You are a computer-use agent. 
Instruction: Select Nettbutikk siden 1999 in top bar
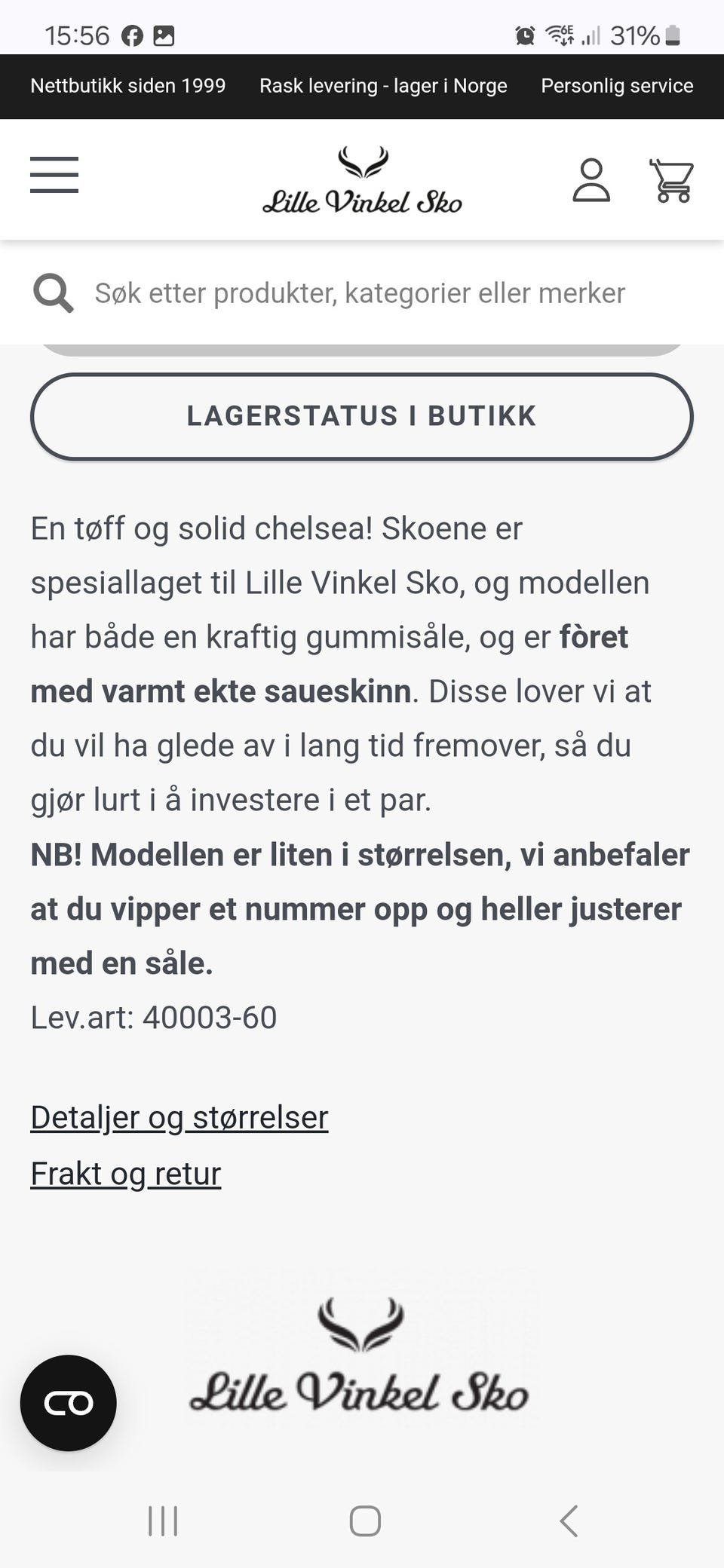pyautogui.click(x=127, y=86)
